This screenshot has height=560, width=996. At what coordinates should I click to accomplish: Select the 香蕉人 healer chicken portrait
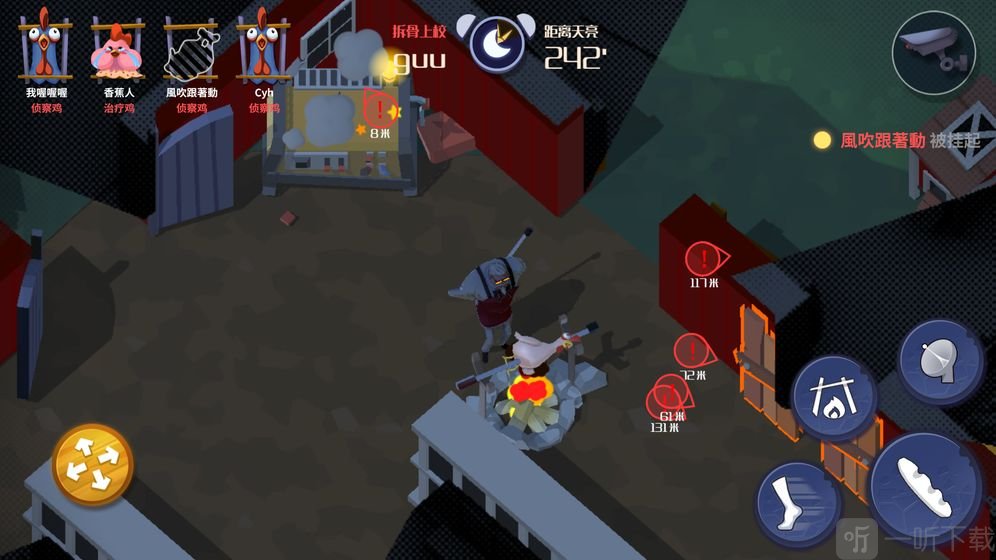pos(118,48)
